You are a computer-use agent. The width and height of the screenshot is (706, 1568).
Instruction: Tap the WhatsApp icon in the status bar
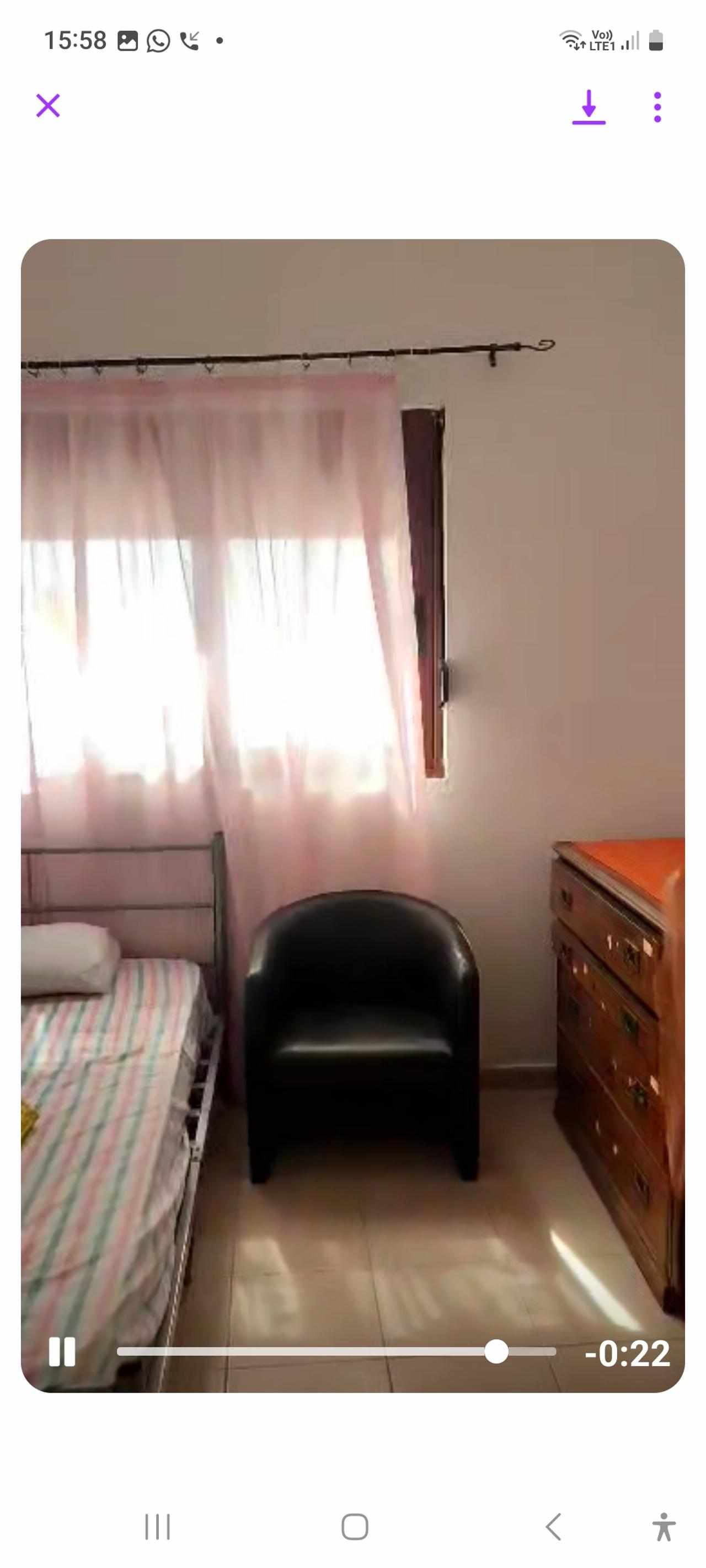158,40
